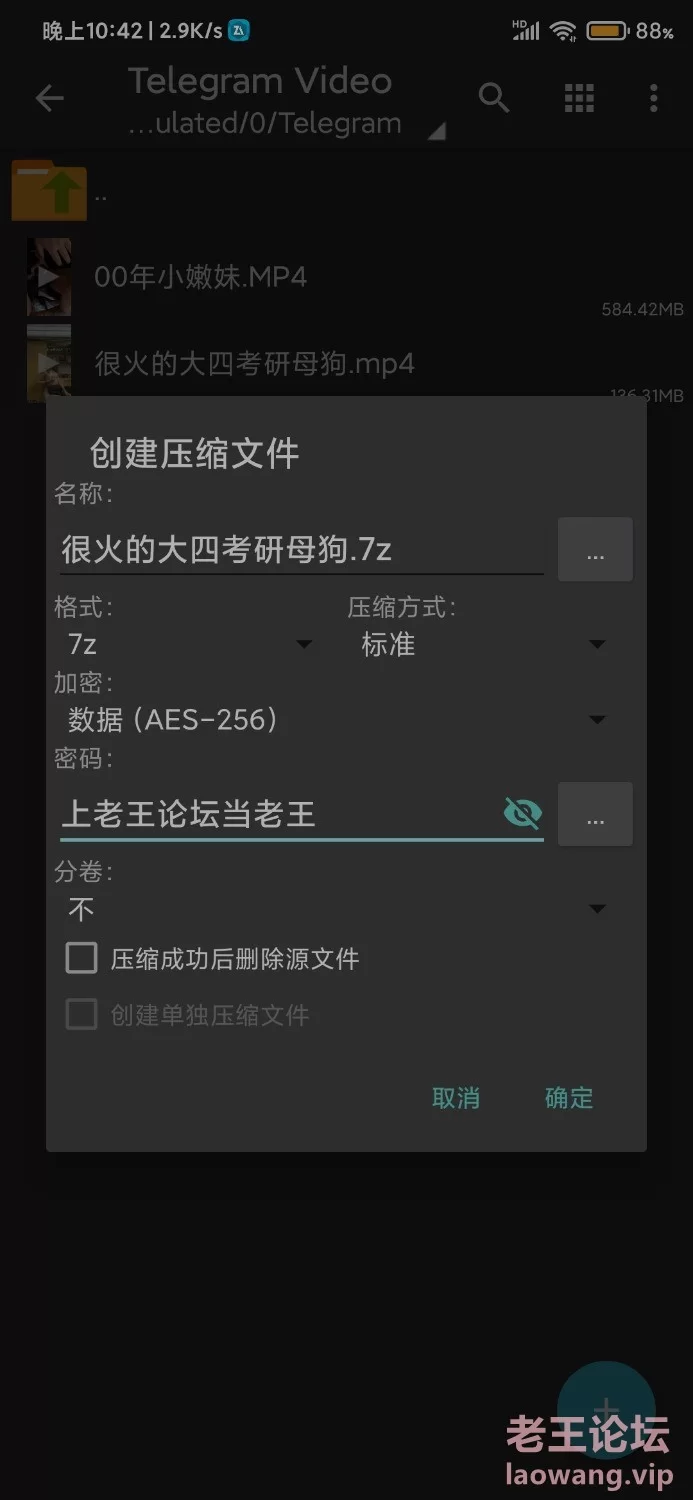Expand the 7z format dropdown
This screenshot has height=1500, width=693.
coord(187,645)
